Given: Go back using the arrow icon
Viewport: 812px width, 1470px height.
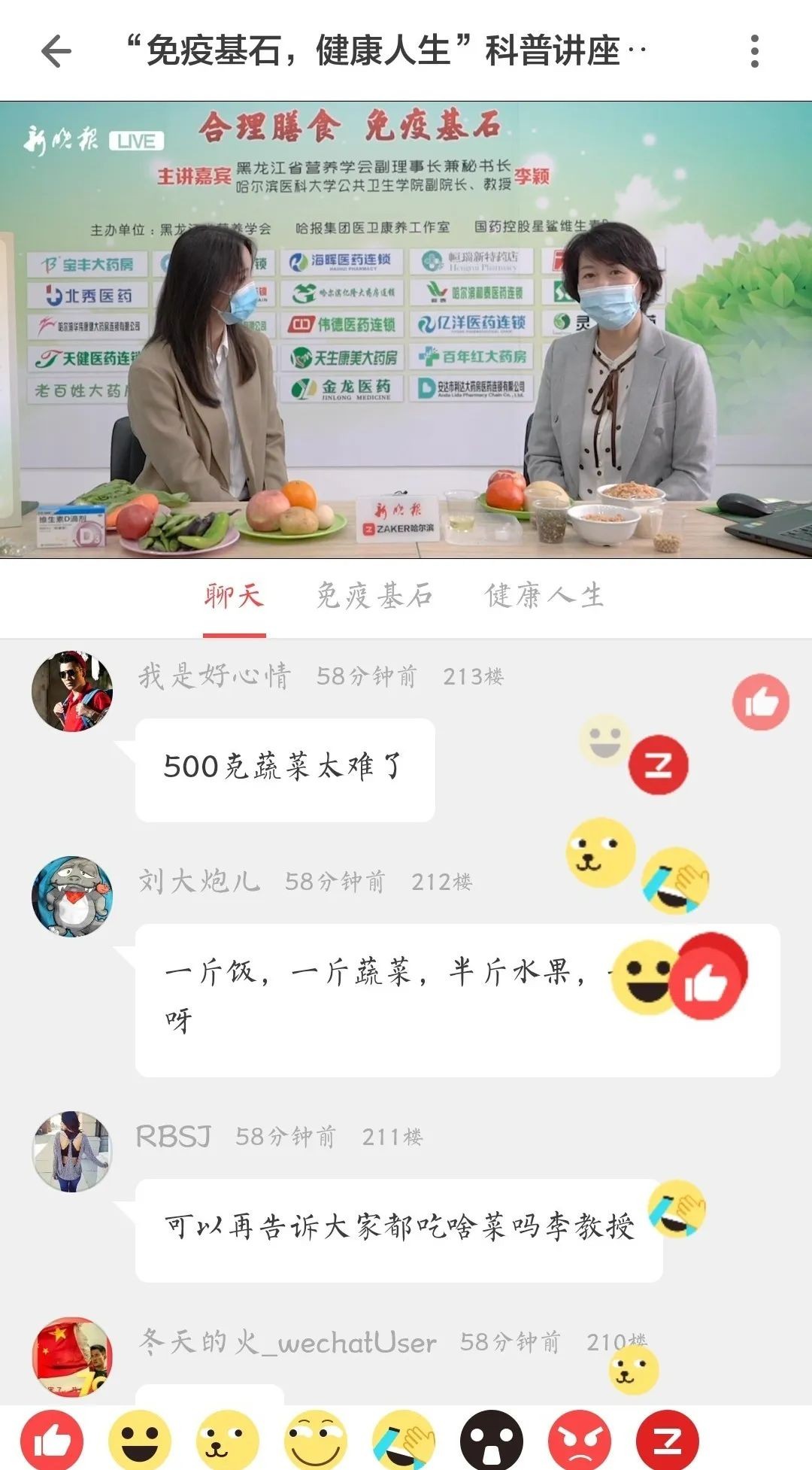Looking at the screenshot, I should click(x=56, y=51).
